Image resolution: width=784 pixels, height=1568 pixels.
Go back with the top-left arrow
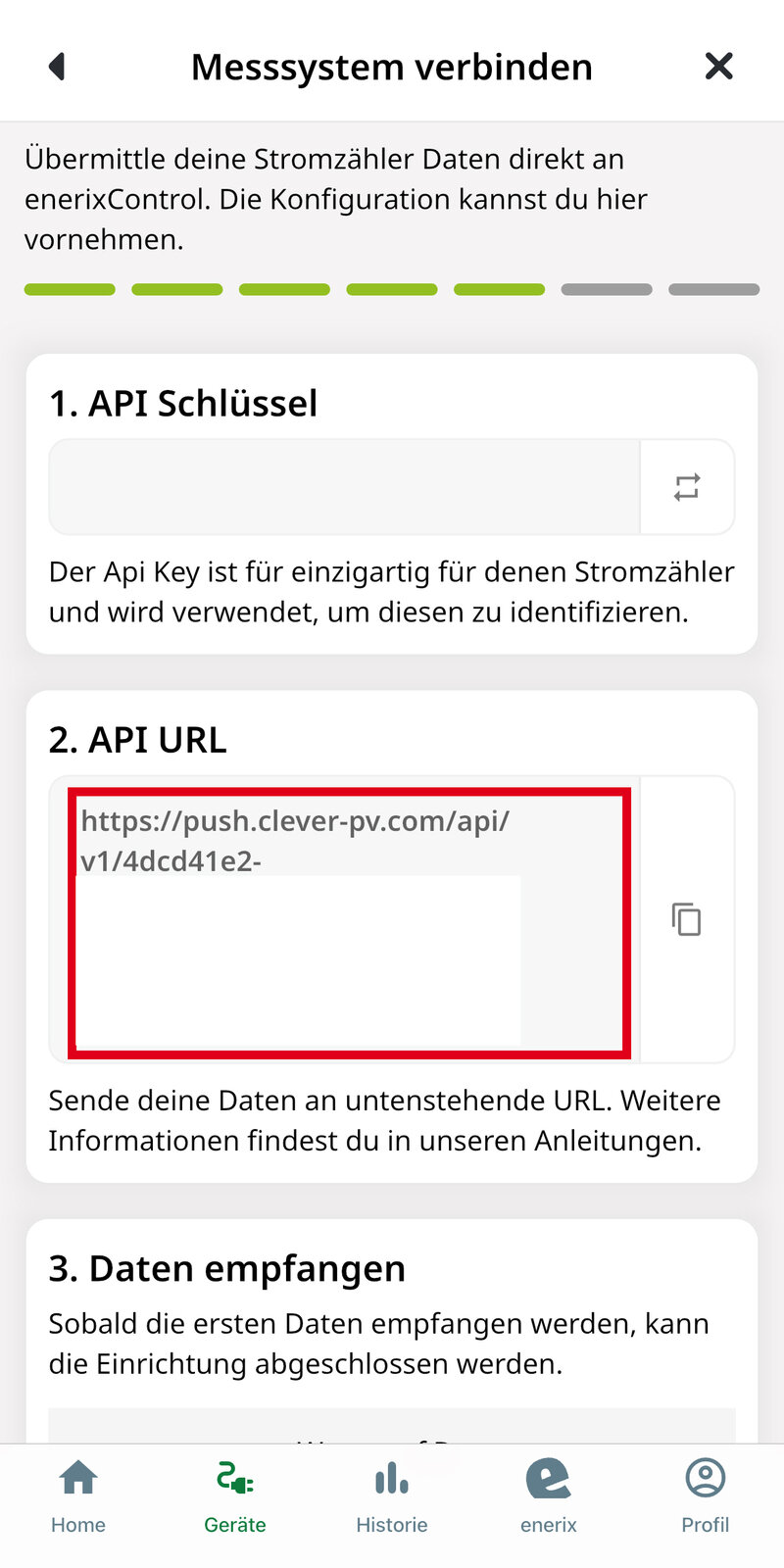coord(57,67)
